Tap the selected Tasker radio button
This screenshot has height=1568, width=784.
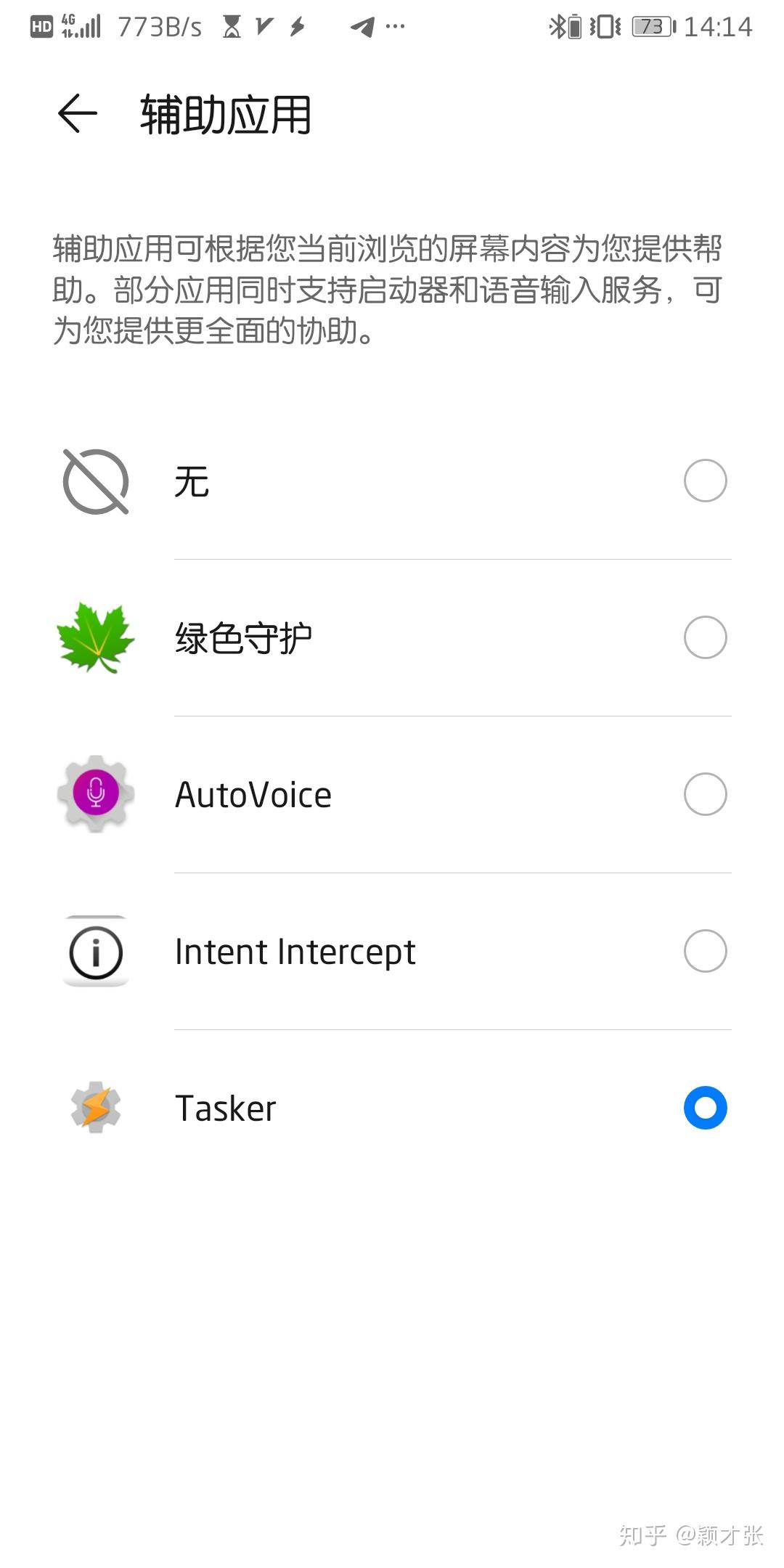704,1108
